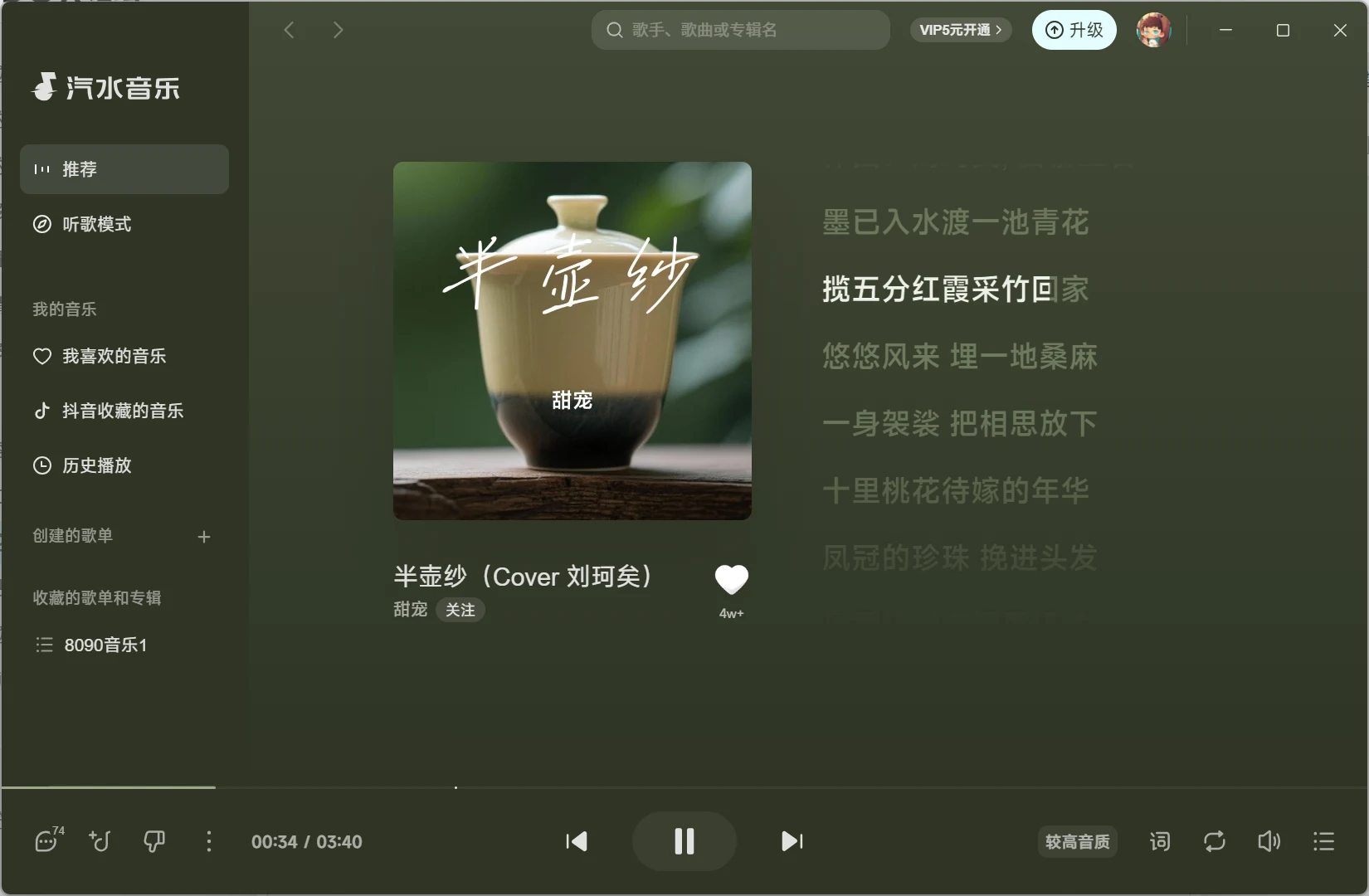Viewport: 1369px width, 896px height.
Task: Create a new playlist with plus icon
Action: (204, 537)
